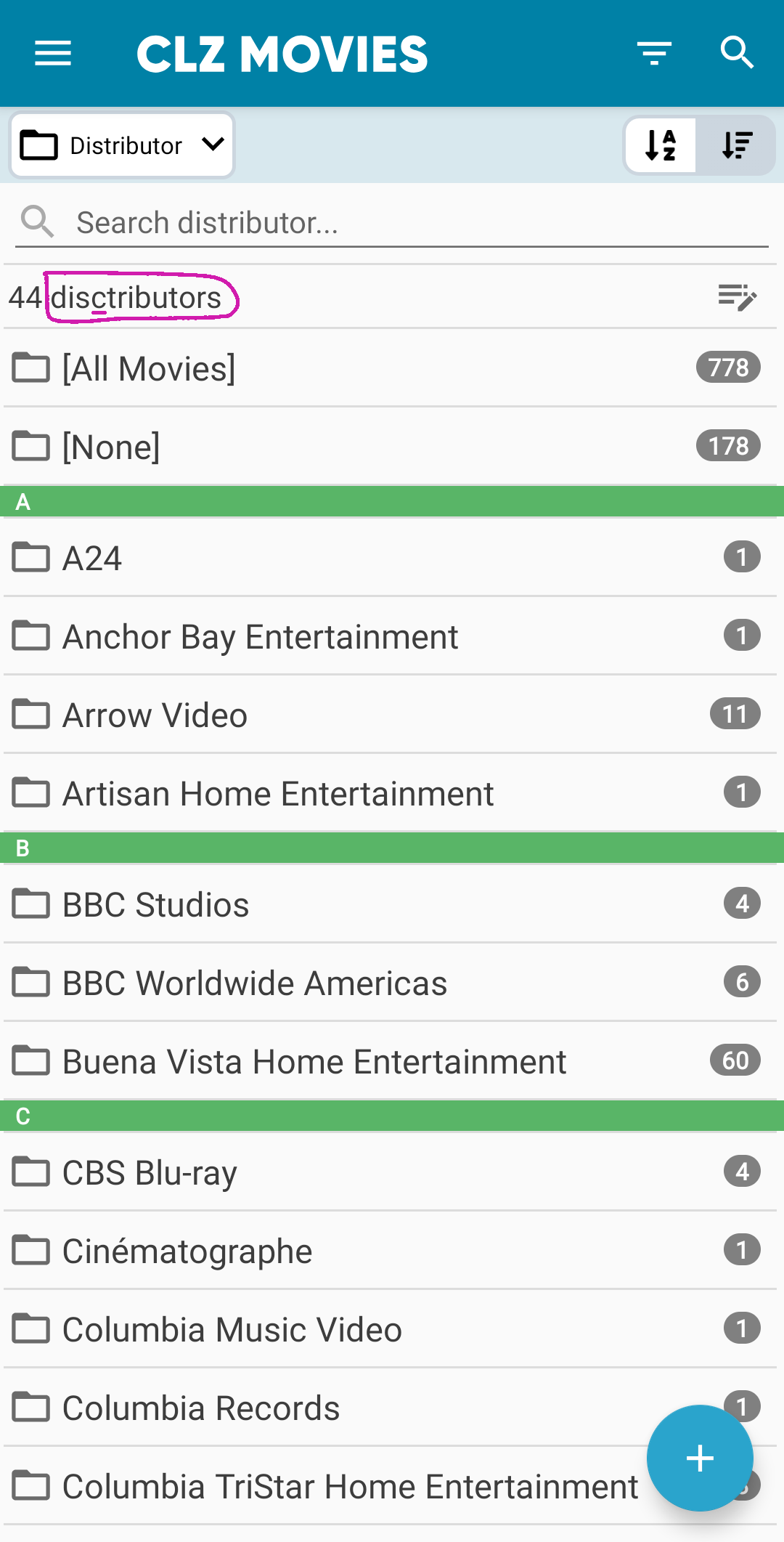Sort distributors alphabetically A to Z
The width and height of the screenshot is (784, 1542).
[x=661, y=145]
